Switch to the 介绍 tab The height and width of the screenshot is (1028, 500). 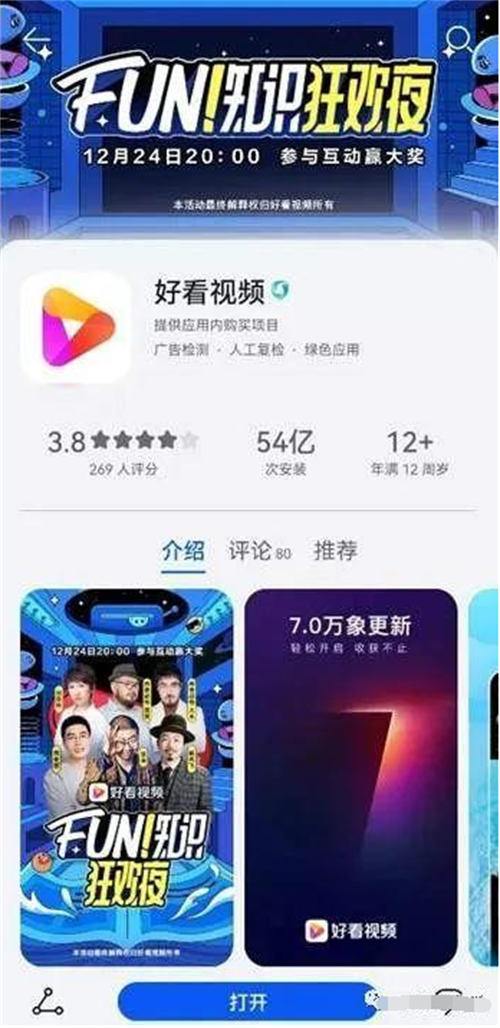click(x=183, y=551)
